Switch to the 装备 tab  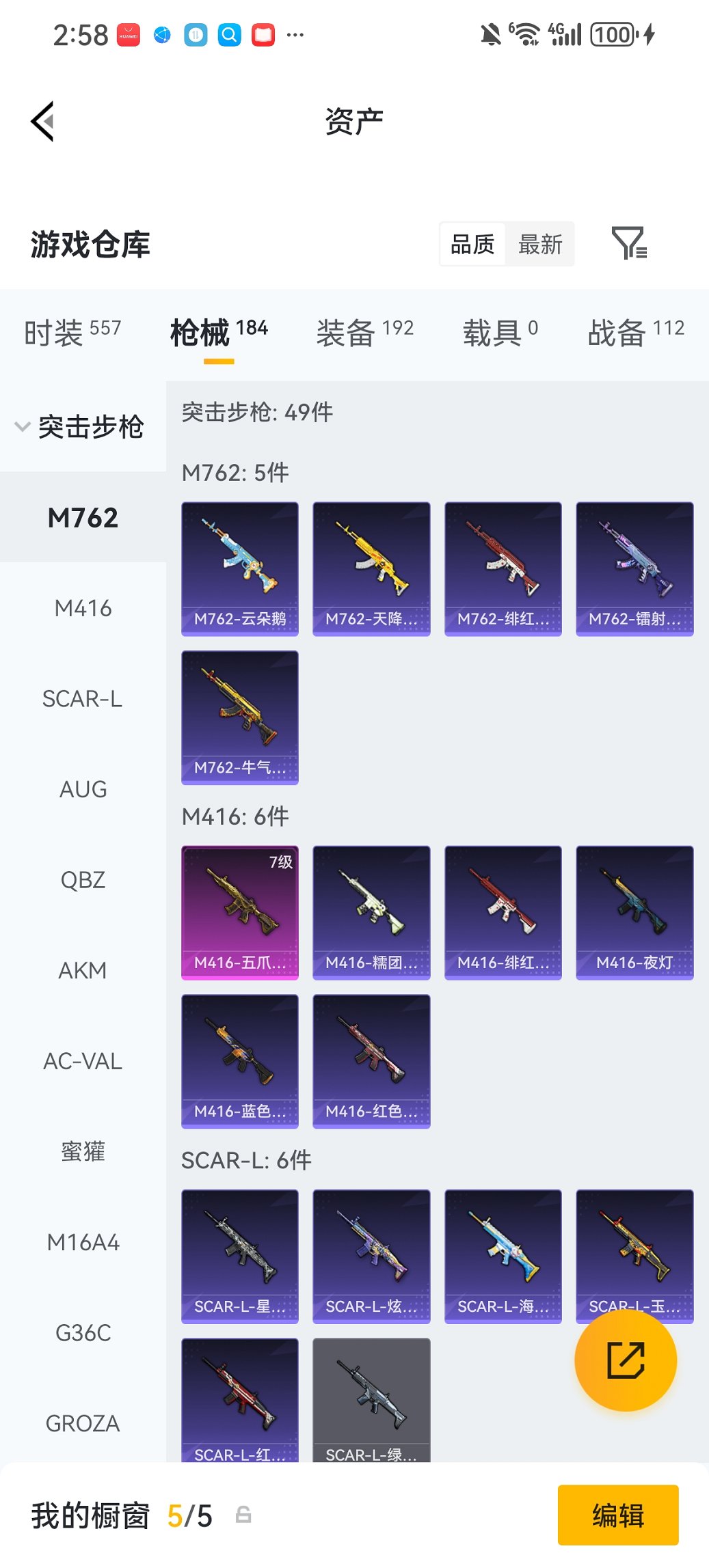364,332
